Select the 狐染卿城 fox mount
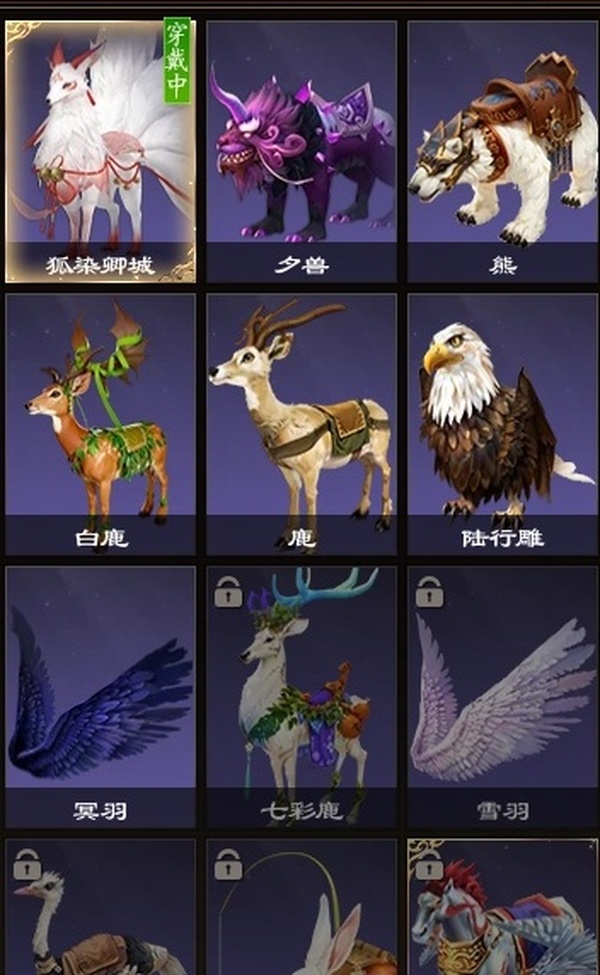This screenshot has height=975, width=600. point(100,150)
